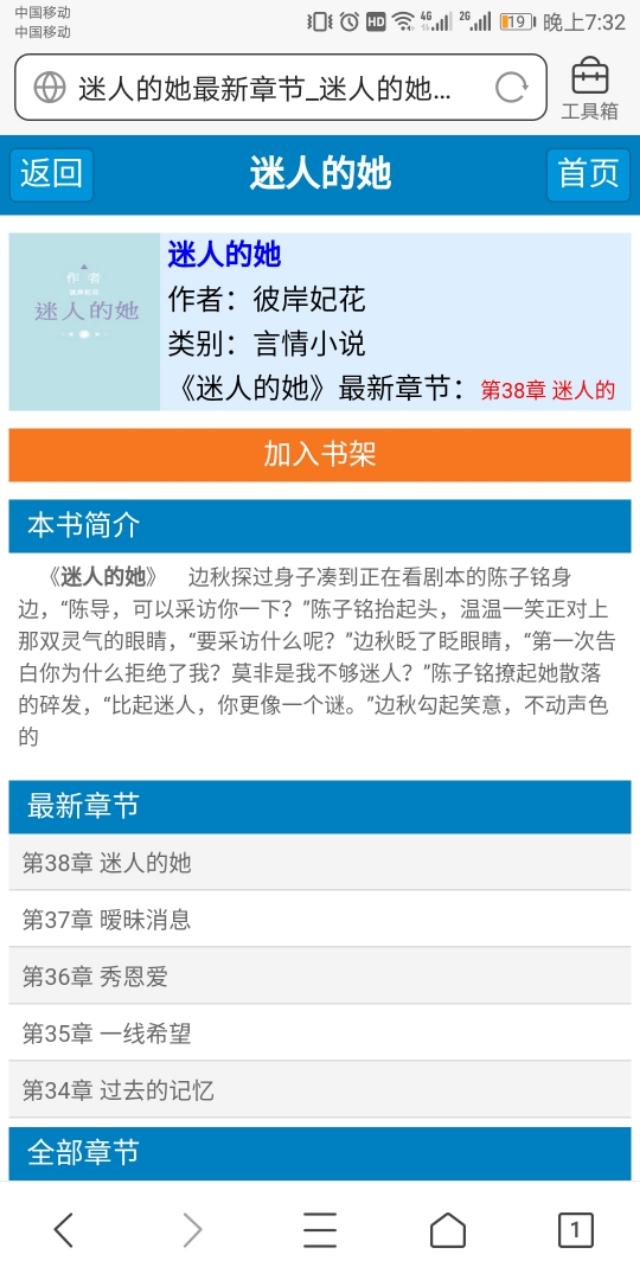640x1280 pixels.
Task: Open the 工具箱 toolbox
Action: (589, 89)
